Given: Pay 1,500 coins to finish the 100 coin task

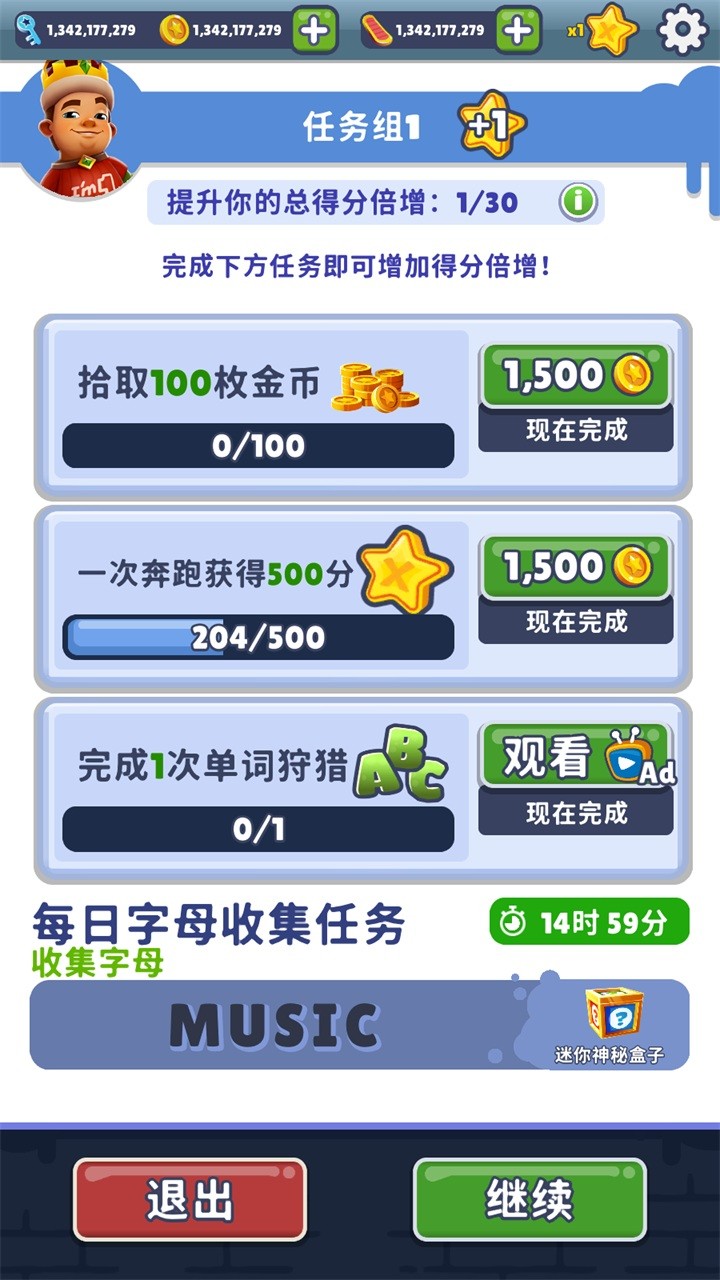Looking at the screenshot, I should coord(576,377).
